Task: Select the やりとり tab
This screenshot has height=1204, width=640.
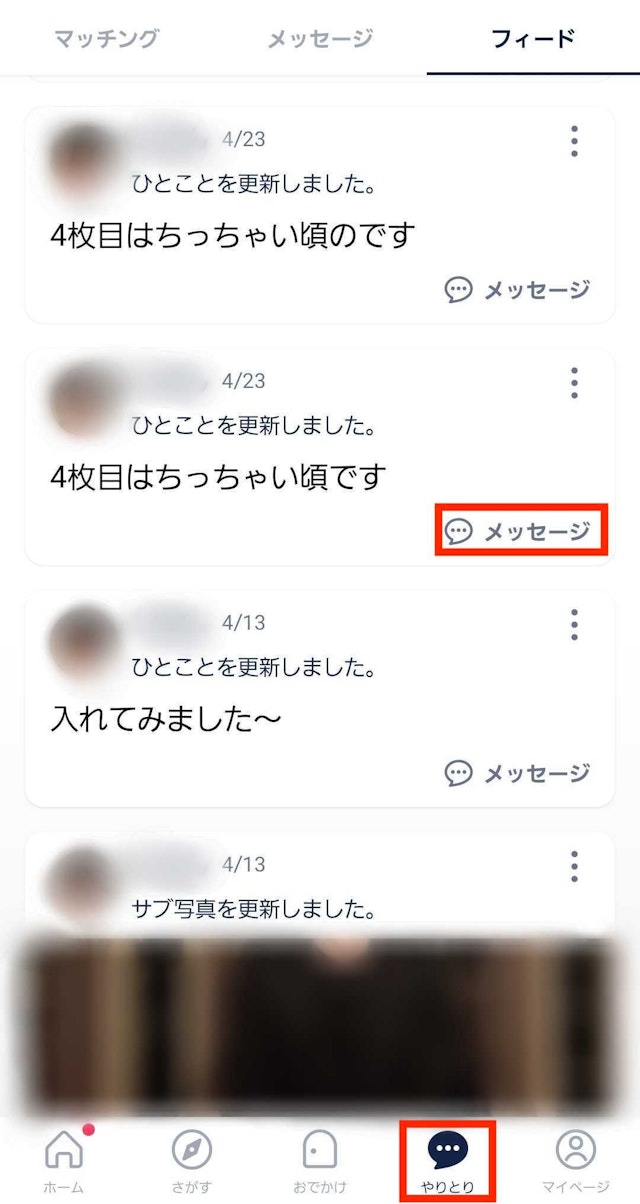Action: (447, 1162)
